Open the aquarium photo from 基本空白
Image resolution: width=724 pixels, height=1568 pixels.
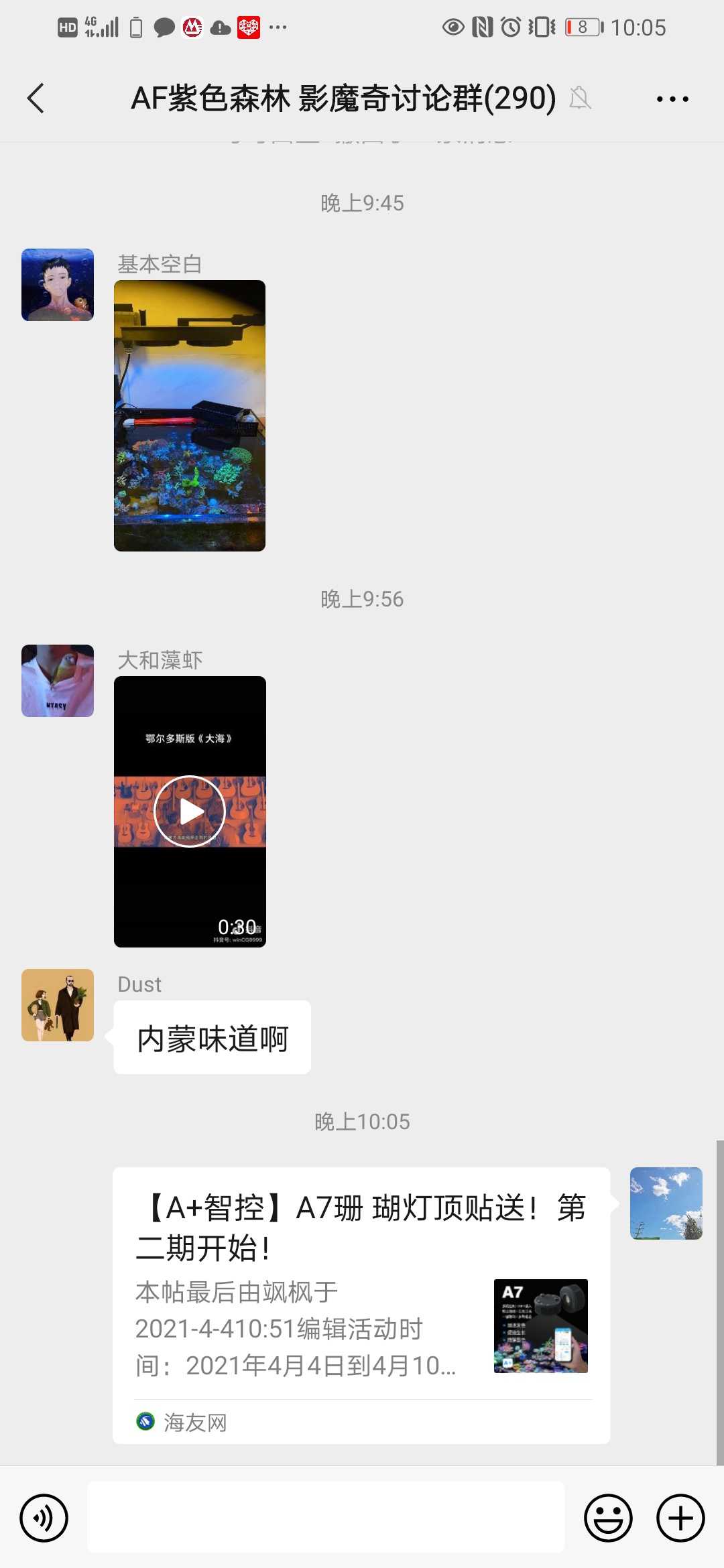tap(190, 415)
